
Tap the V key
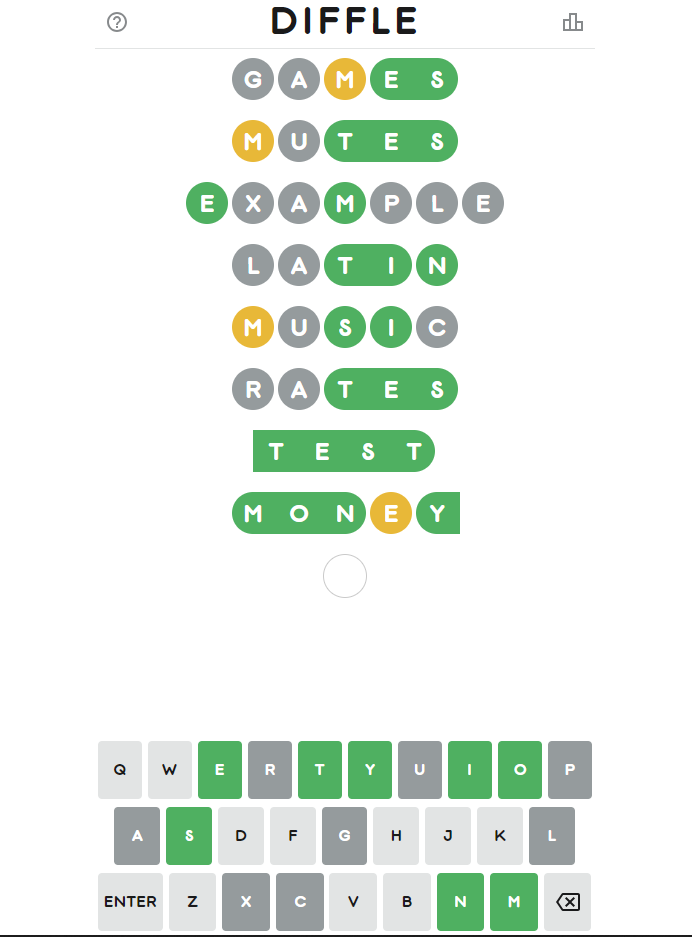(353, 901)
